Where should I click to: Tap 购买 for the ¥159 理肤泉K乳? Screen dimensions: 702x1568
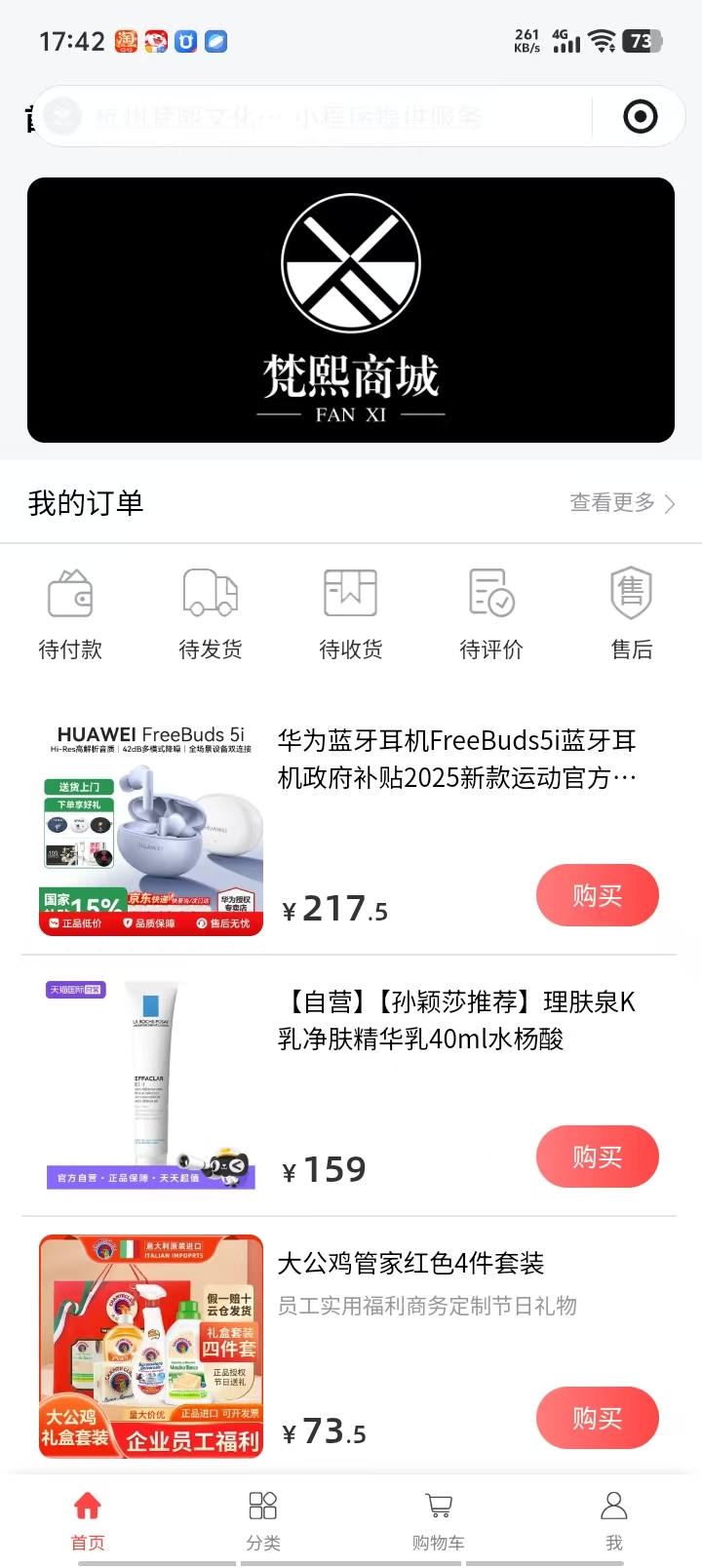pos(597,1156)
